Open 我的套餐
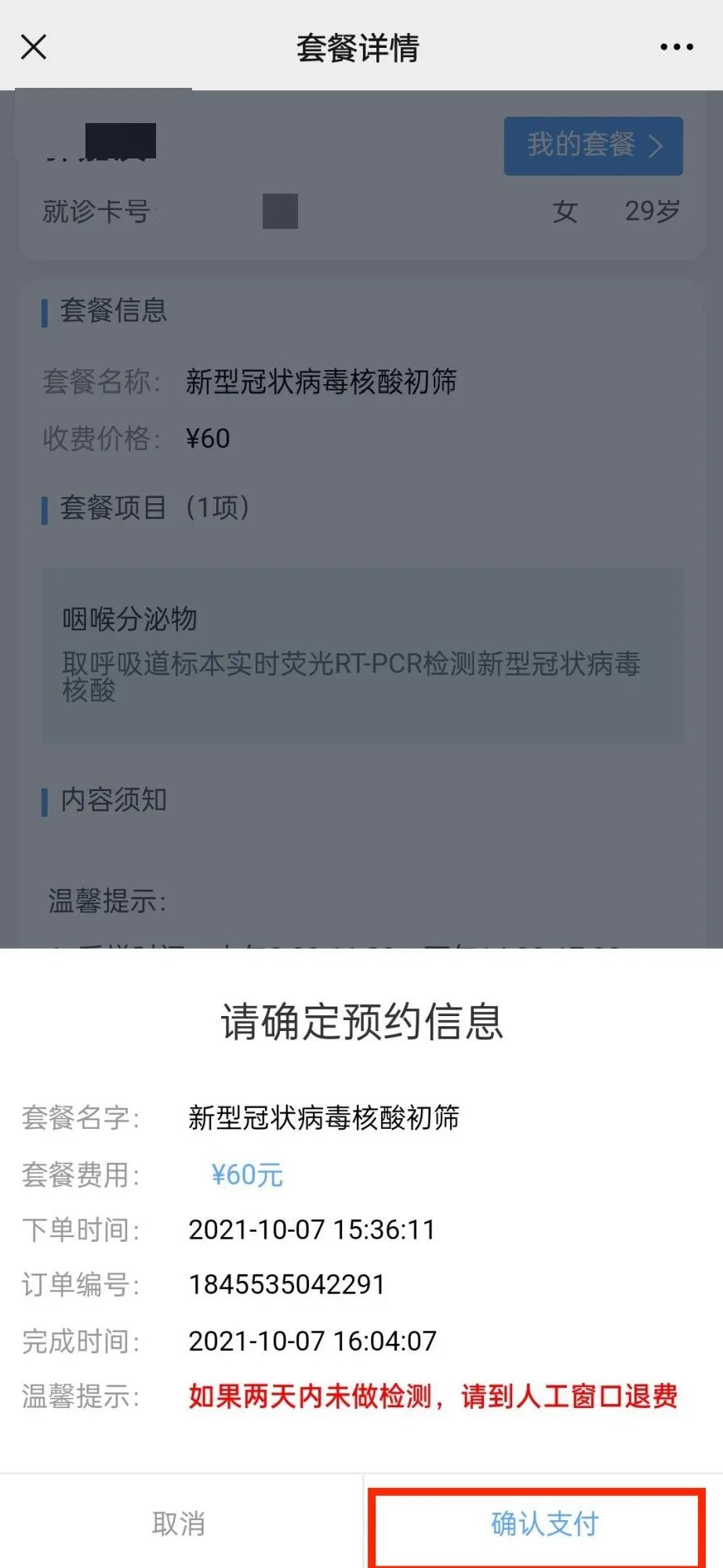The height and width of the screenshot is (1568, 723). tap(593, 146)
